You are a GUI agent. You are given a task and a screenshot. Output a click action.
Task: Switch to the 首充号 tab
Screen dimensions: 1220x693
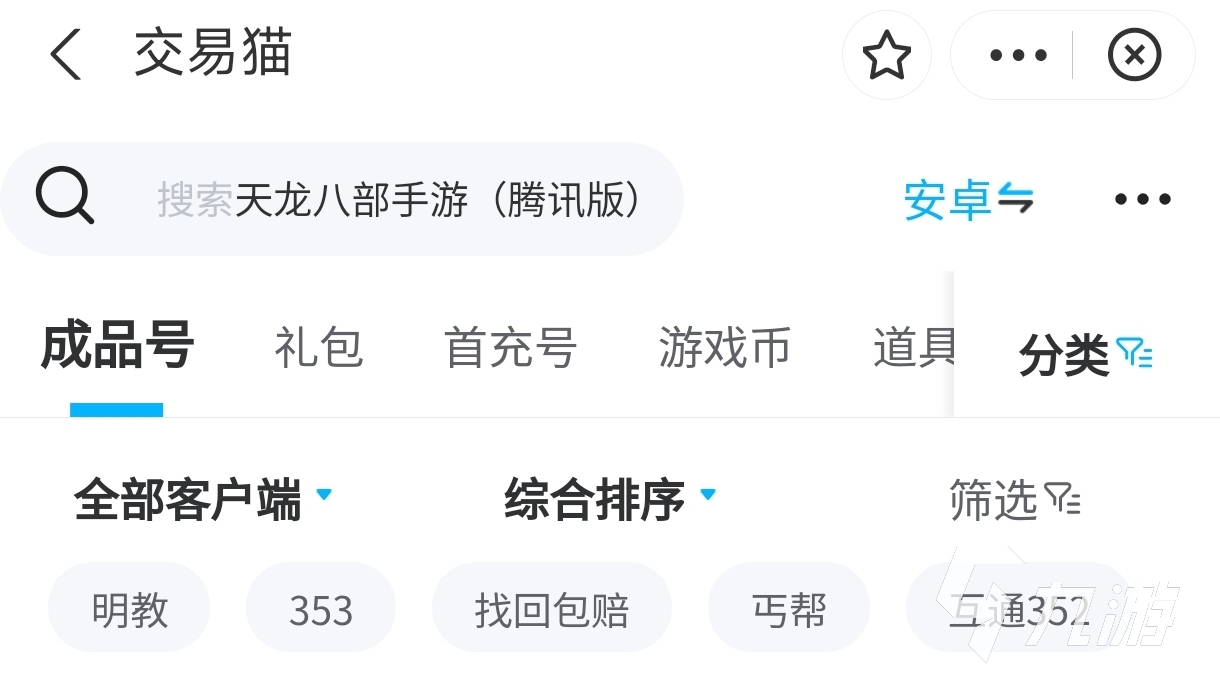tap(510, 348)
